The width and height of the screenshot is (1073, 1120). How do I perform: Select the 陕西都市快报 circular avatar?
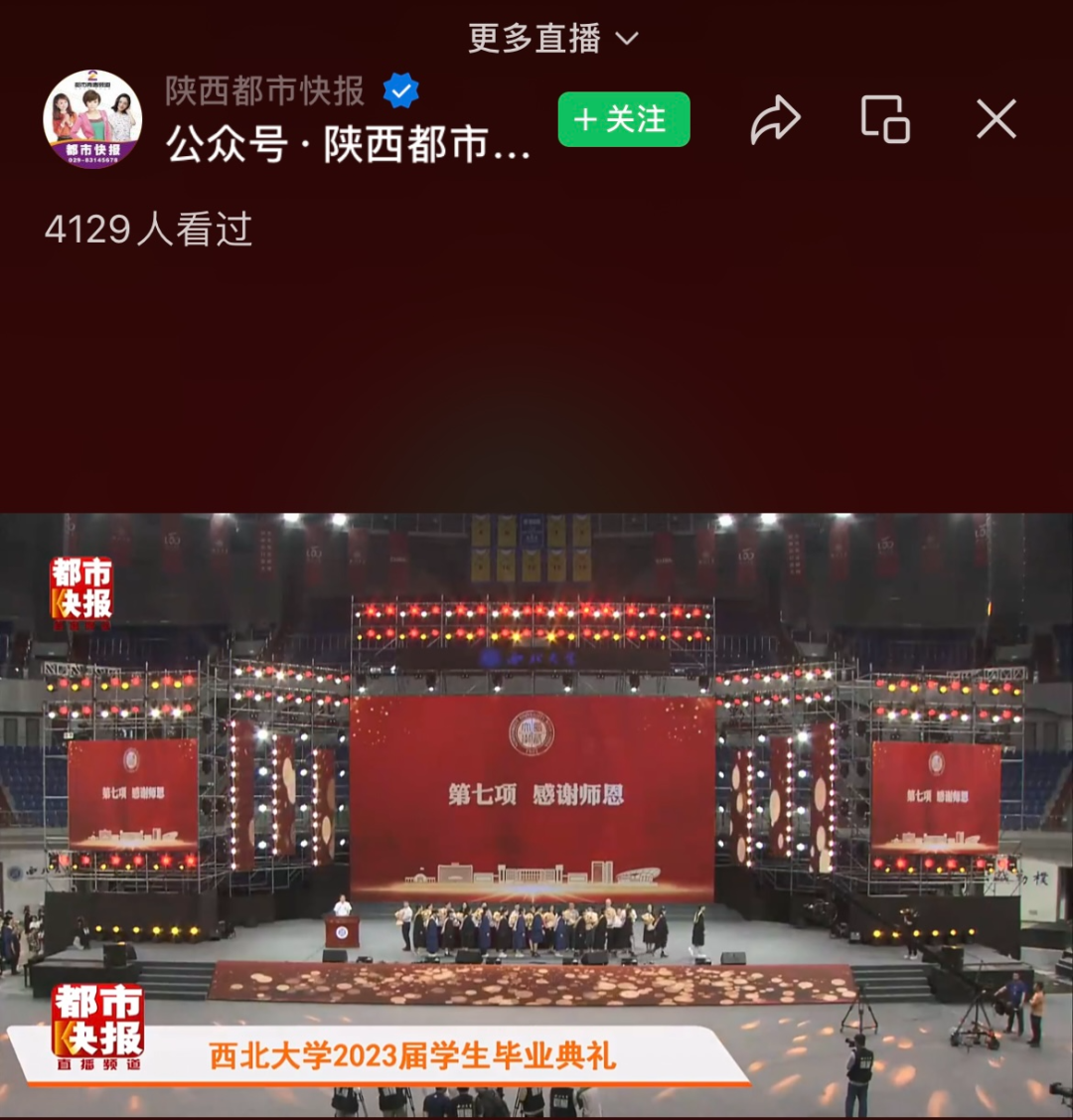95,119
